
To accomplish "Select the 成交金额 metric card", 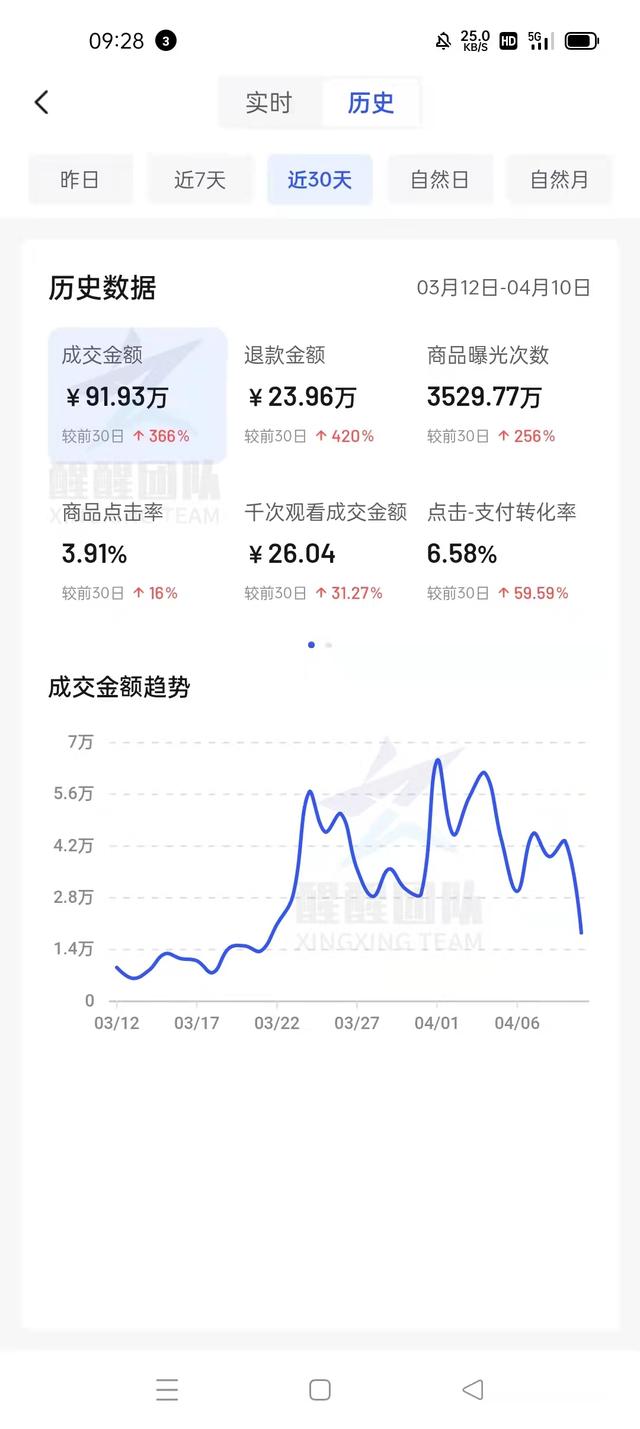I will tap(137, 395).
